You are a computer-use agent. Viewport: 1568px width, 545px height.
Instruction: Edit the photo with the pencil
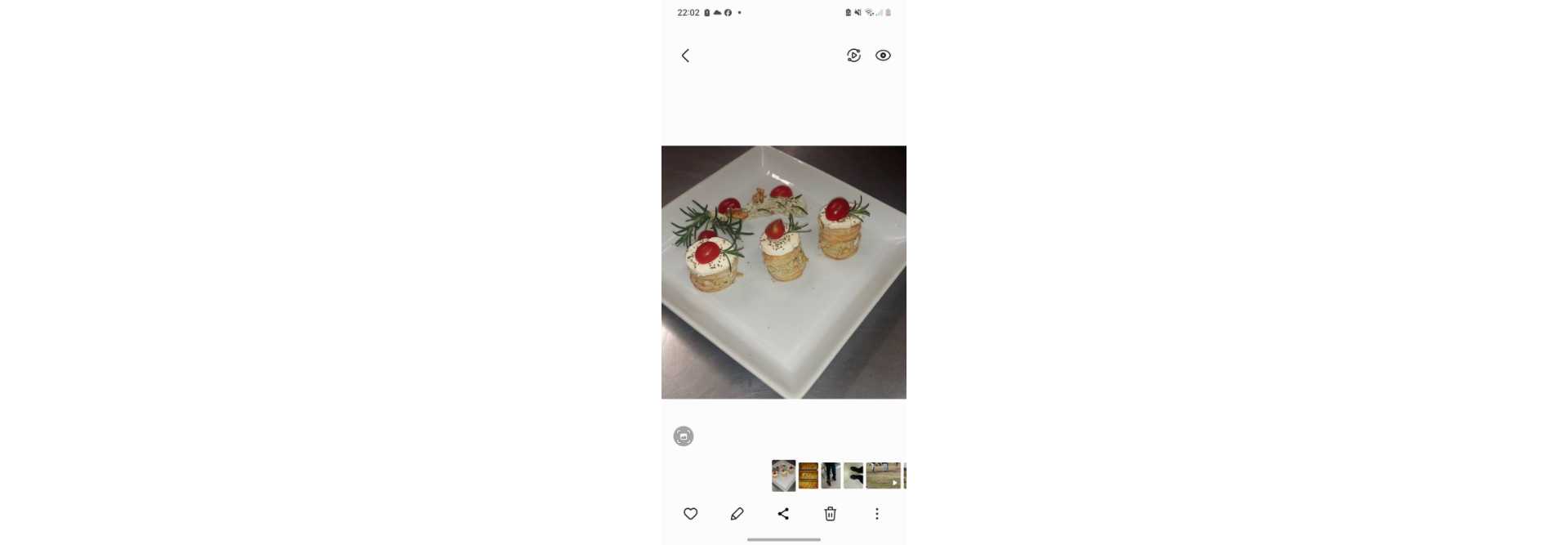[x=737, y=514]
